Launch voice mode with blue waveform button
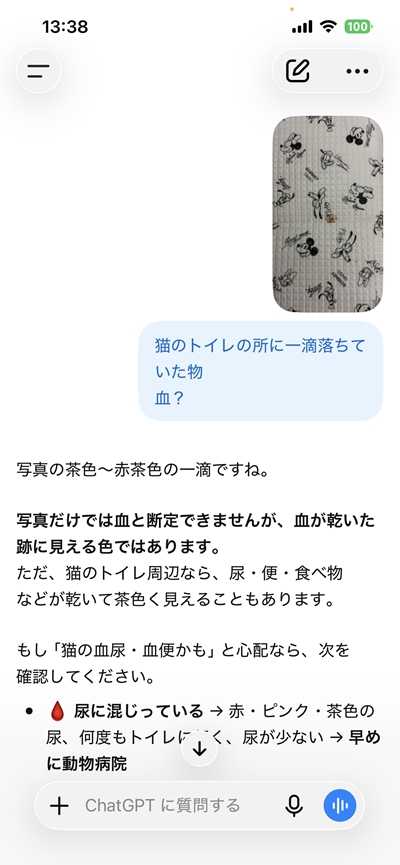Image resolution: width=400 pixels, height=865 pixels. 340,805
